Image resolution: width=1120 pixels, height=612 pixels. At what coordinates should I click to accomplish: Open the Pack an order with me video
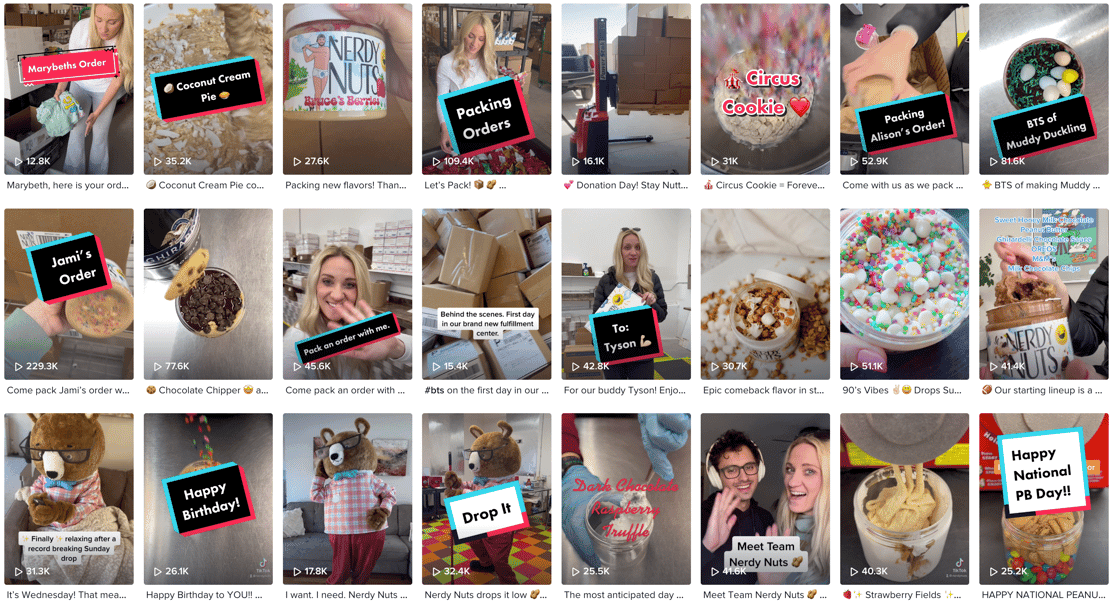(x=347, y=294)
